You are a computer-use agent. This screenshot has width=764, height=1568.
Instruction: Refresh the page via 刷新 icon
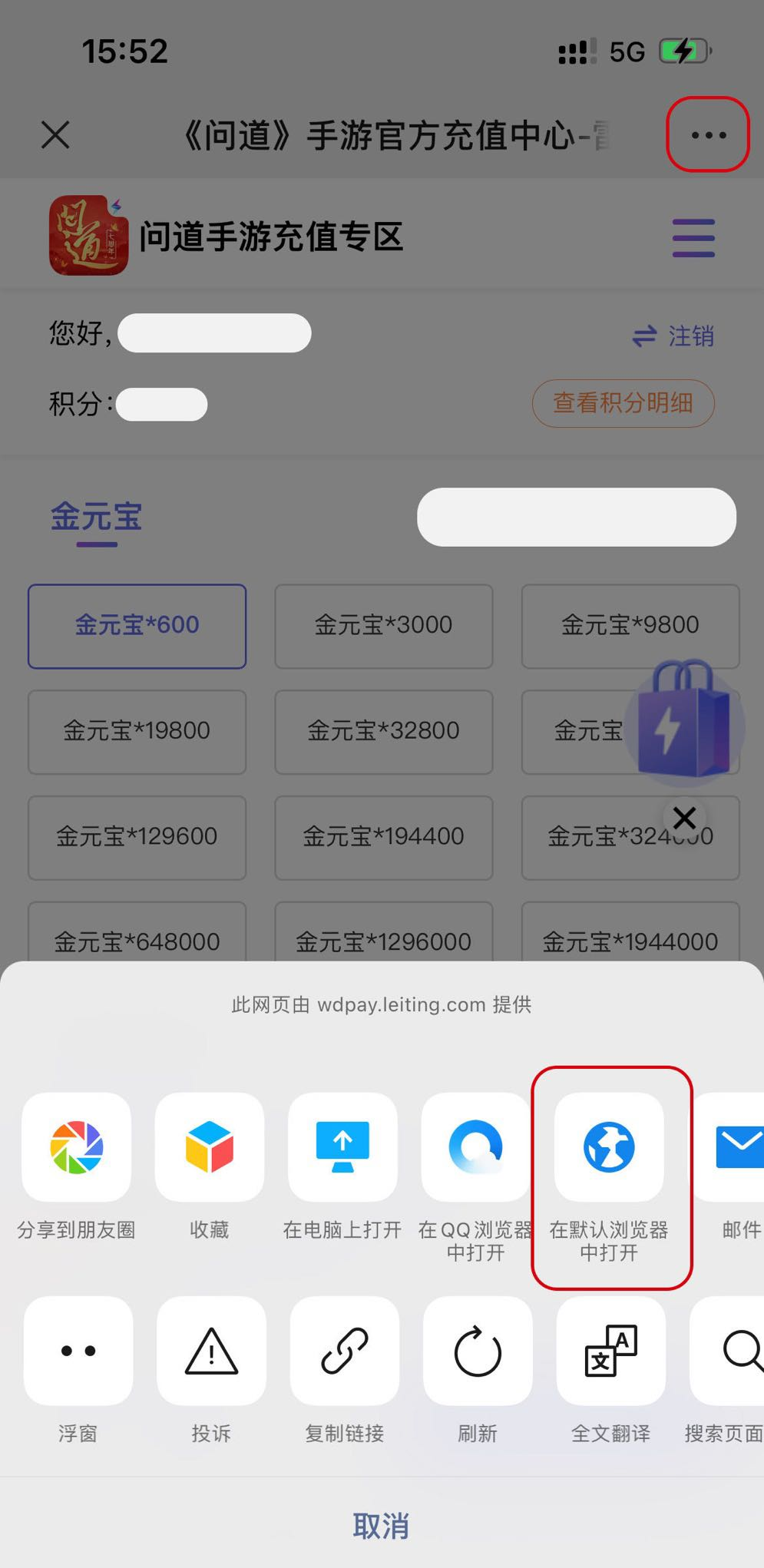pos(477,1351)
